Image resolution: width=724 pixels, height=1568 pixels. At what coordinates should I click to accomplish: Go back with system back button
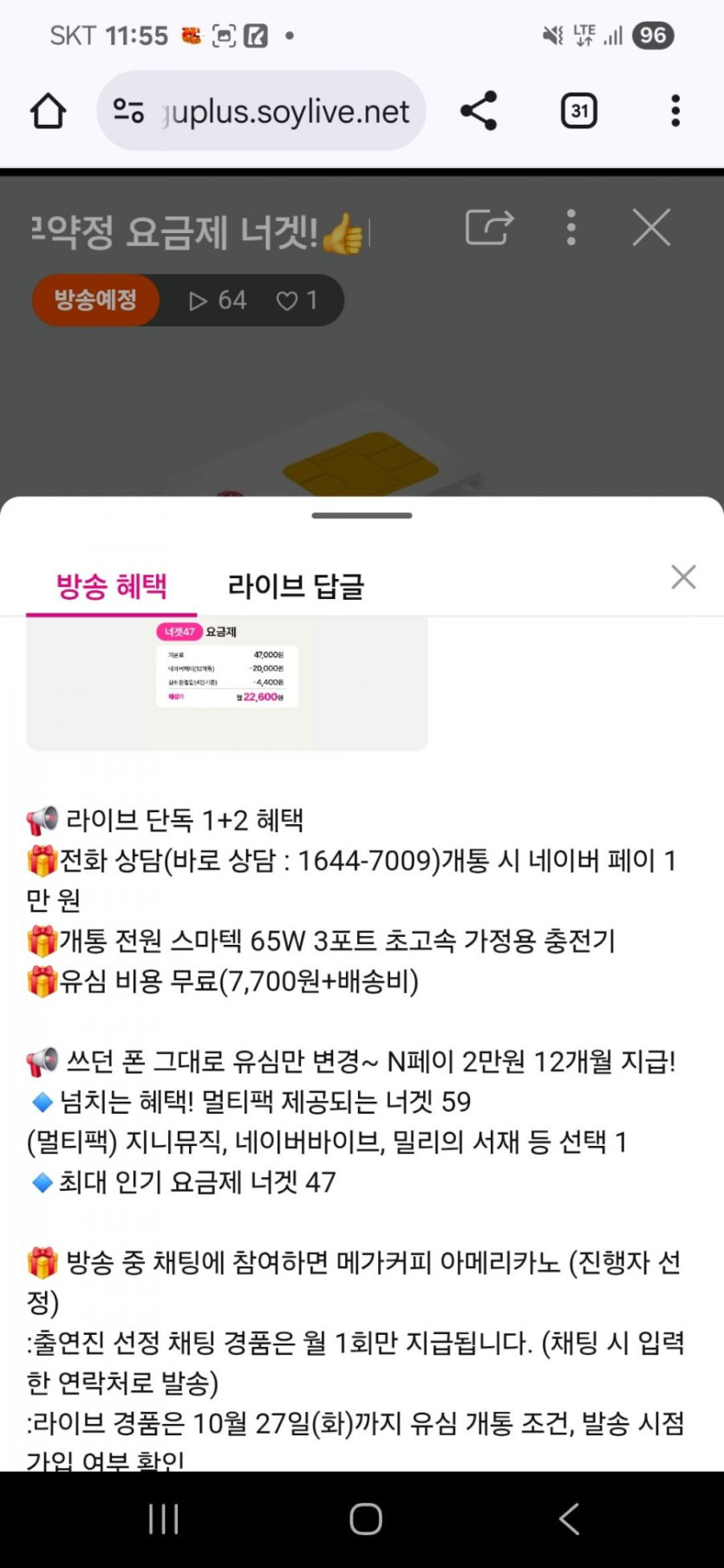click(x=569, y=1519)
